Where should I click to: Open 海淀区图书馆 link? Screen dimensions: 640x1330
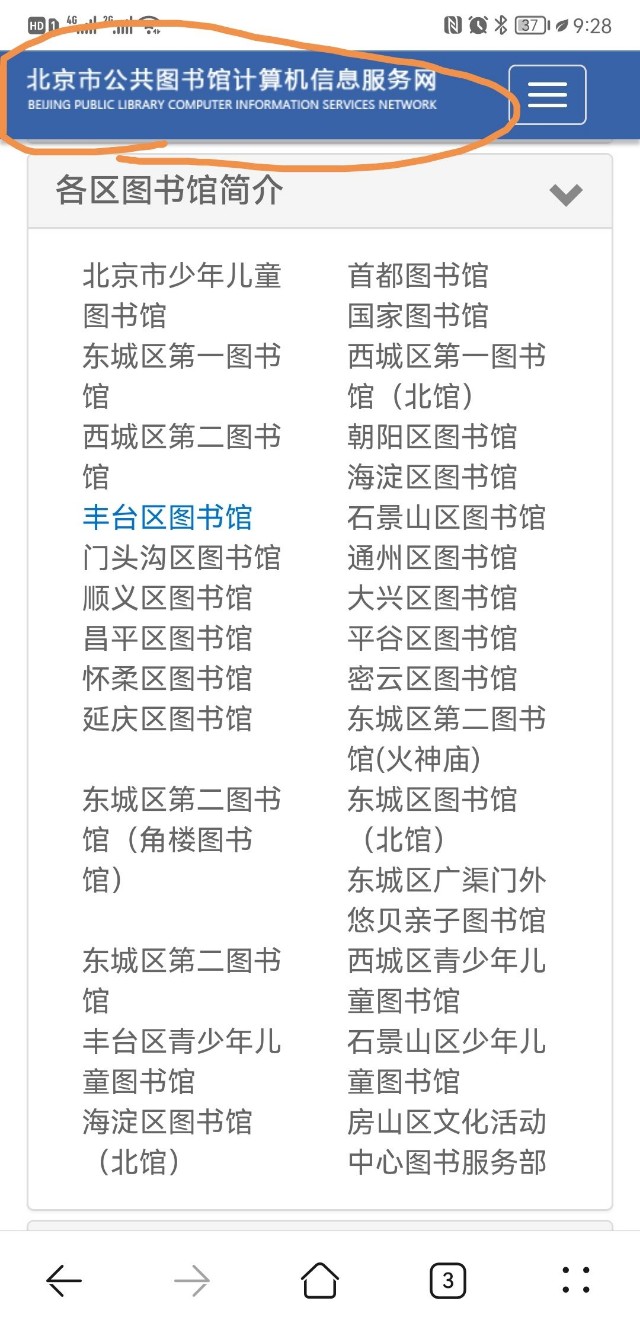click(432, 477)
